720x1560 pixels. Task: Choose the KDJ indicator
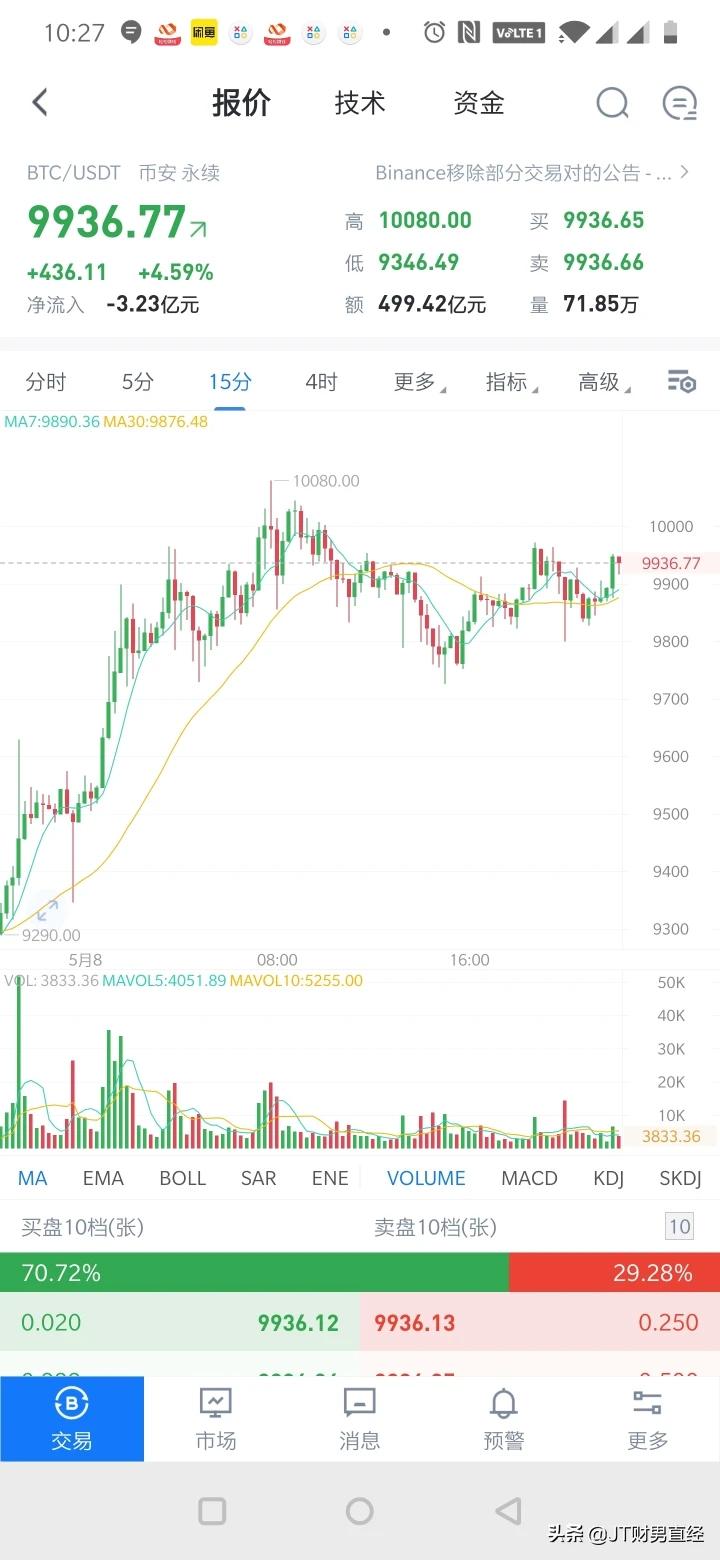click(608, 1178)
